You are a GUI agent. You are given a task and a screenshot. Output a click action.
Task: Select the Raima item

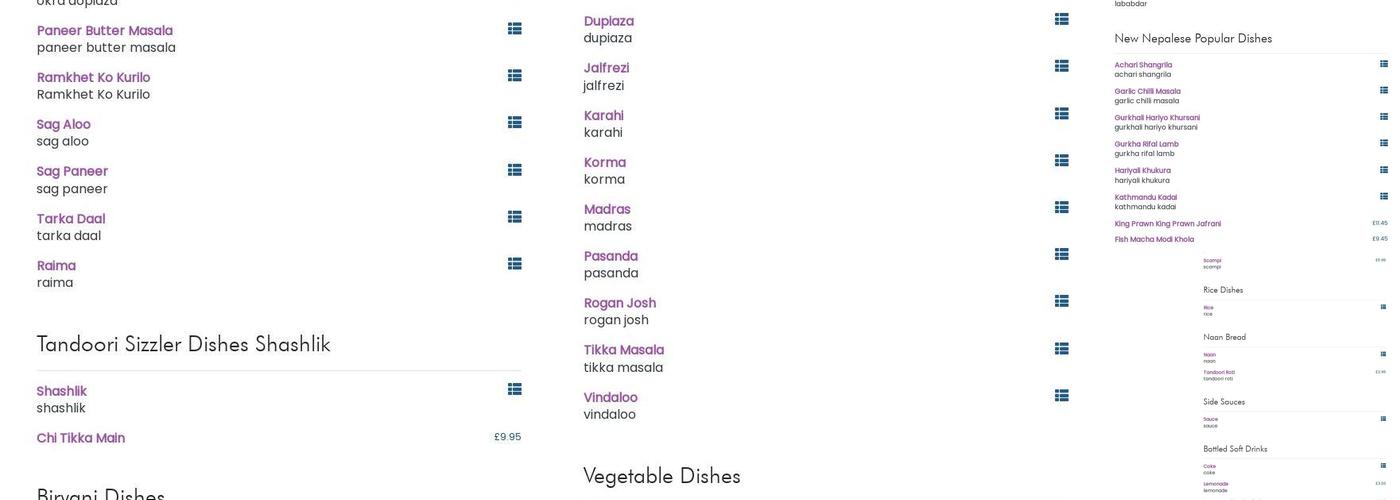56,266
